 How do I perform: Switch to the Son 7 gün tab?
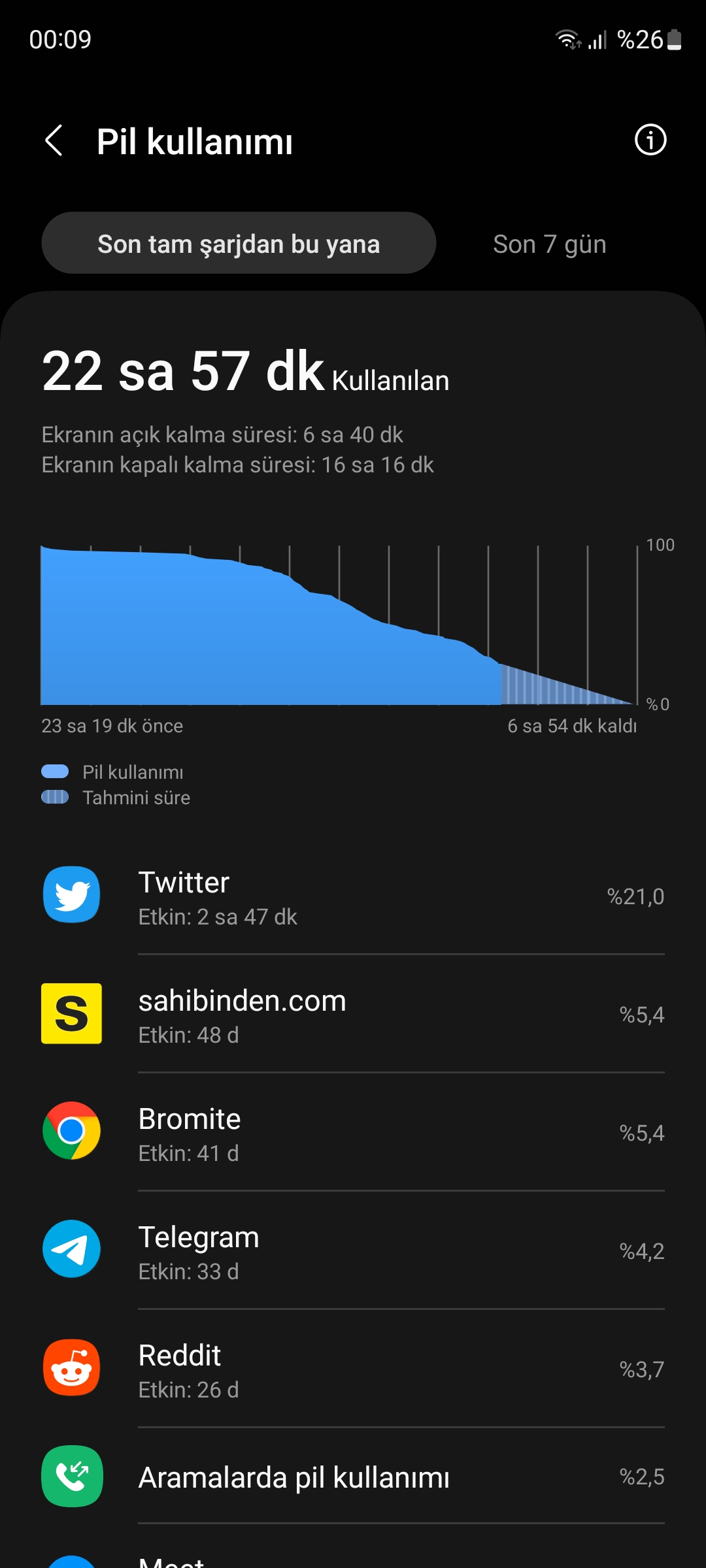549,244
